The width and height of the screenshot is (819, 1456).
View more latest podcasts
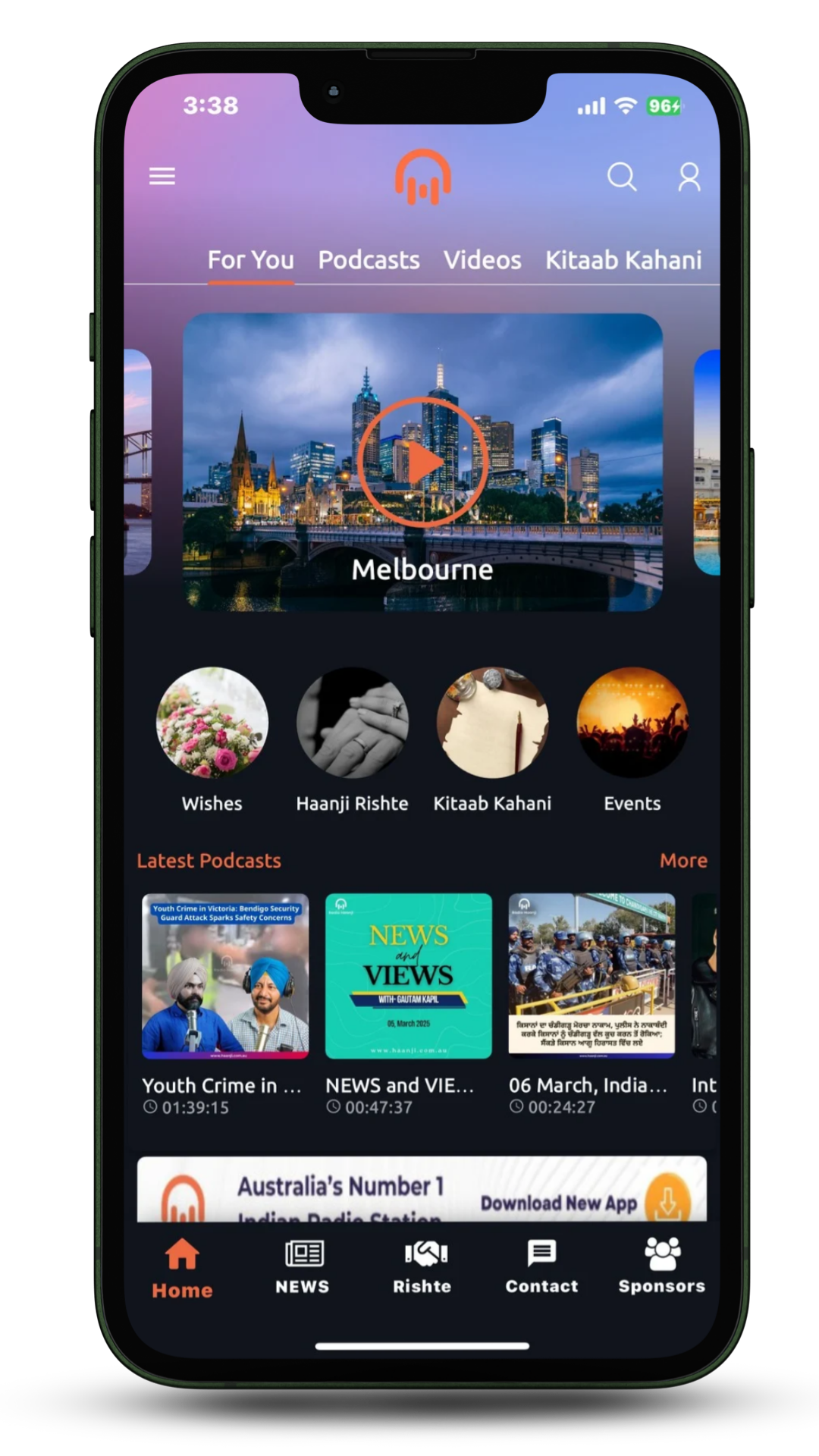(x=683, y=861)
